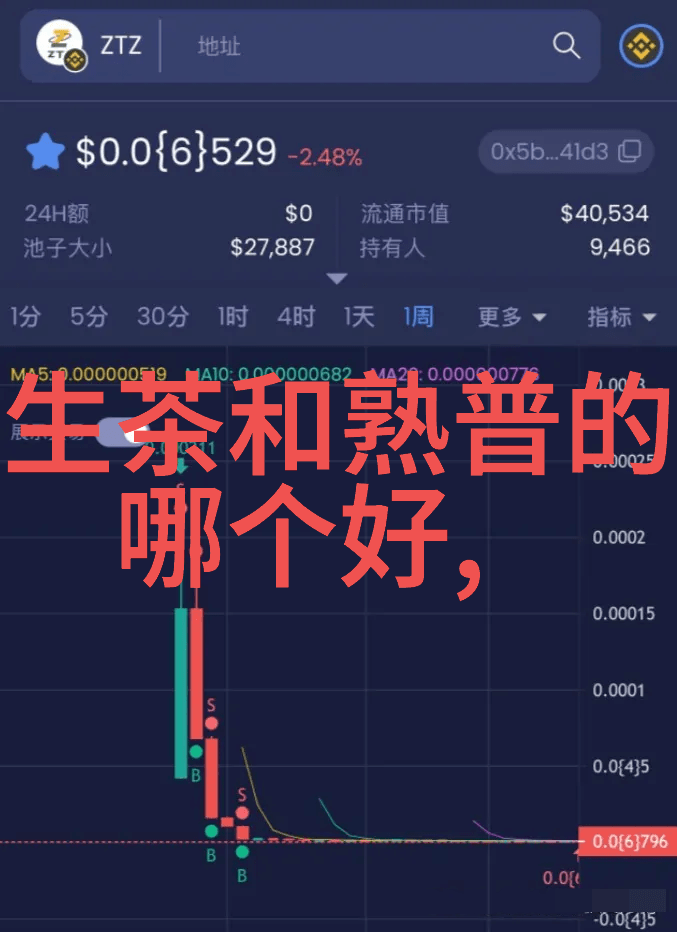Open the ZTZ token logo
Viewport: 677px width, 932px height.
62,46
